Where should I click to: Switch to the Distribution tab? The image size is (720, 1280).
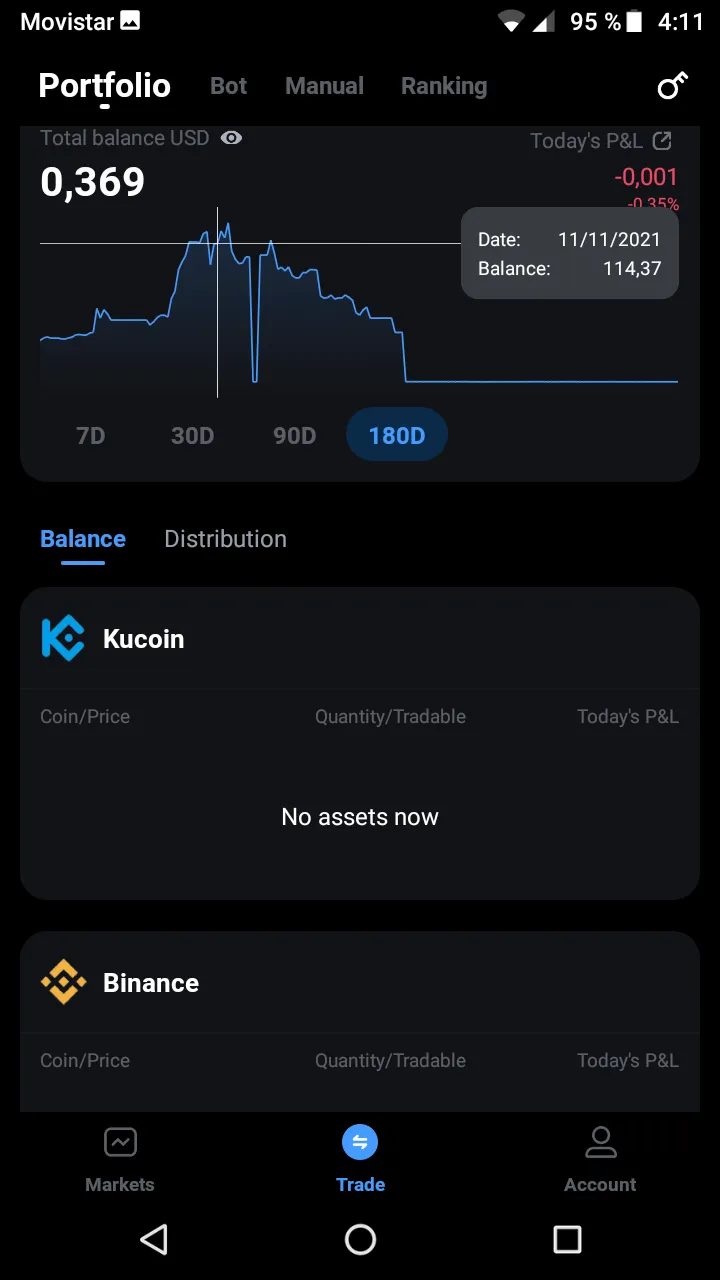click(x=225, y=539)
